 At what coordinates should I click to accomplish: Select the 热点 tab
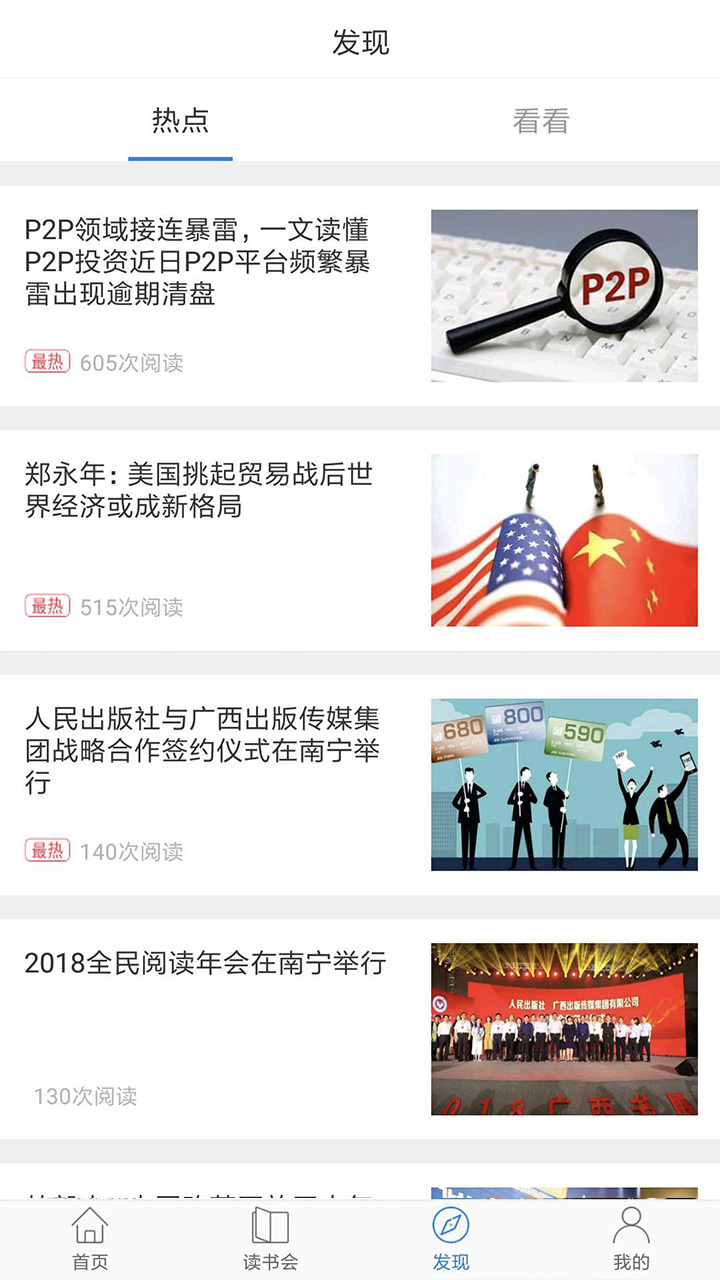(x=180, y=121)
